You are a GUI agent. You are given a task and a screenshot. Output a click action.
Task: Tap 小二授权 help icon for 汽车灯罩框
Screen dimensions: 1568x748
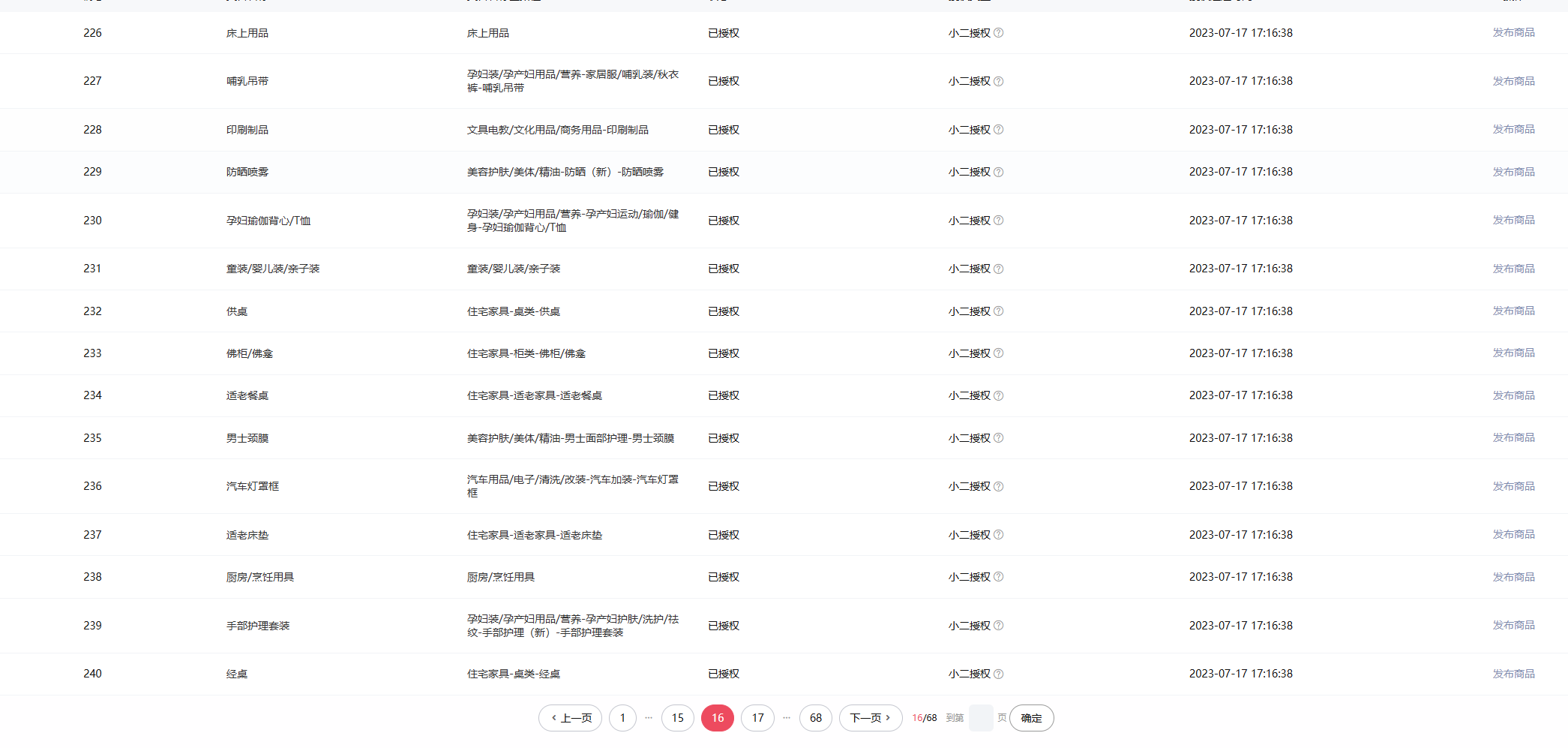point(998,486)
